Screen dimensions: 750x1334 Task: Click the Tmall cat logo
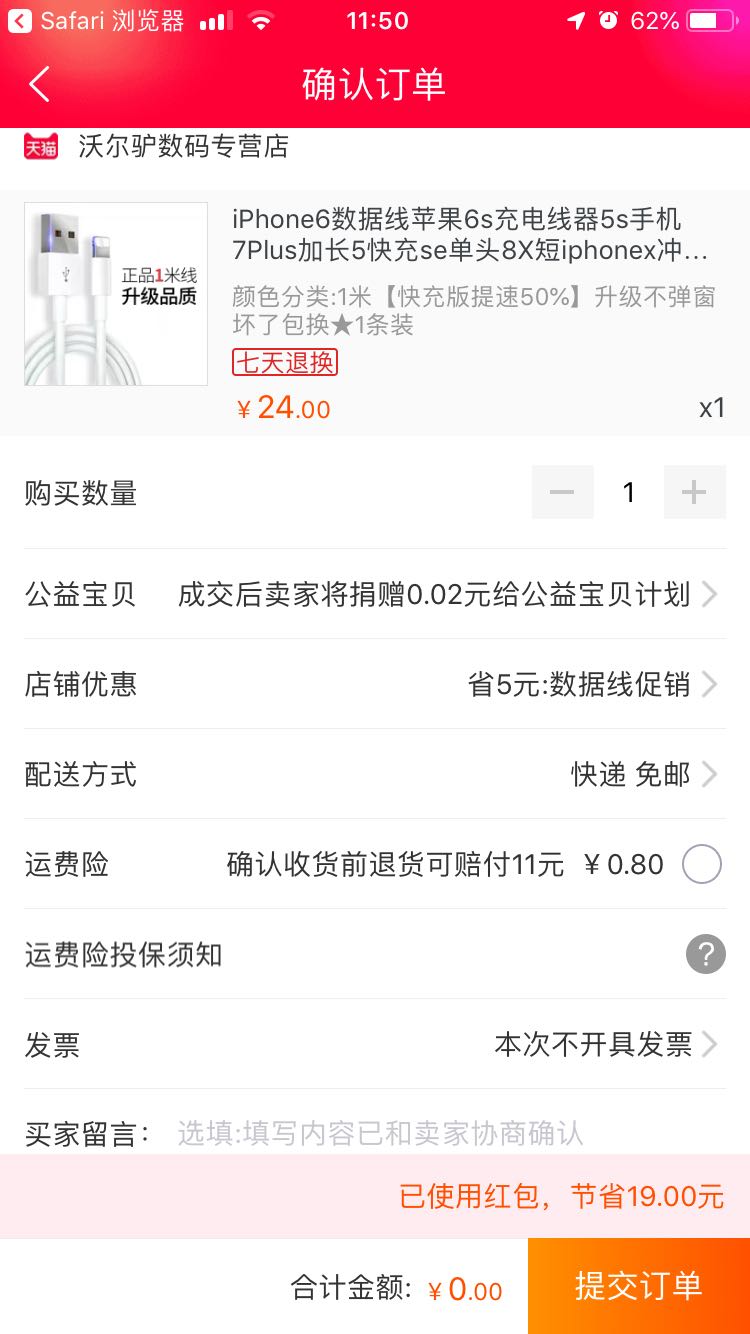pos(40,146)
